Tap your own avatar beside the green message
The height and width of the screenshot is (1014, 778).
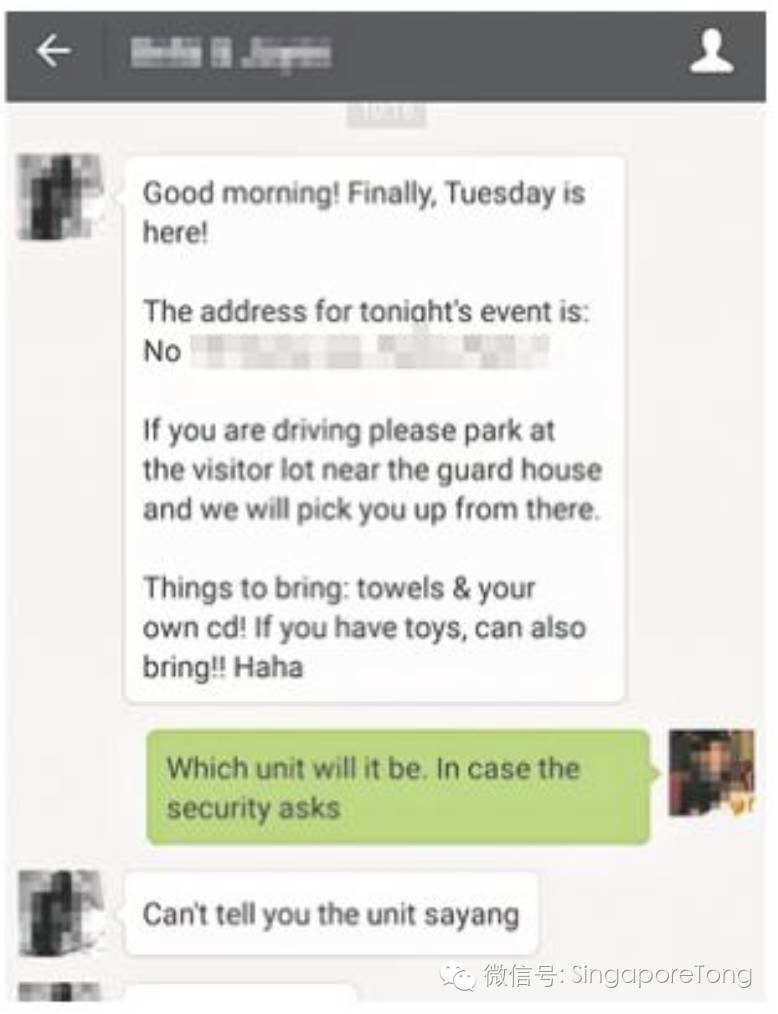coord(711,773)
